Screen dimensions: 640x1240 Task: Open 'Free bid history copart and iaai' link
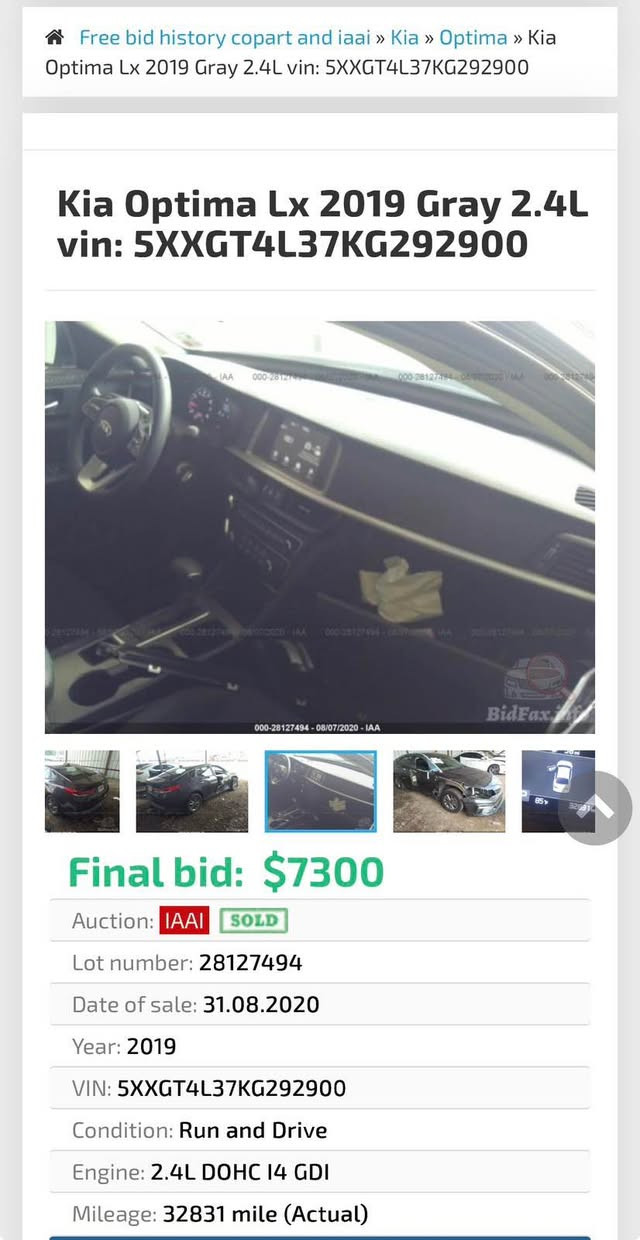pos(224,38)
